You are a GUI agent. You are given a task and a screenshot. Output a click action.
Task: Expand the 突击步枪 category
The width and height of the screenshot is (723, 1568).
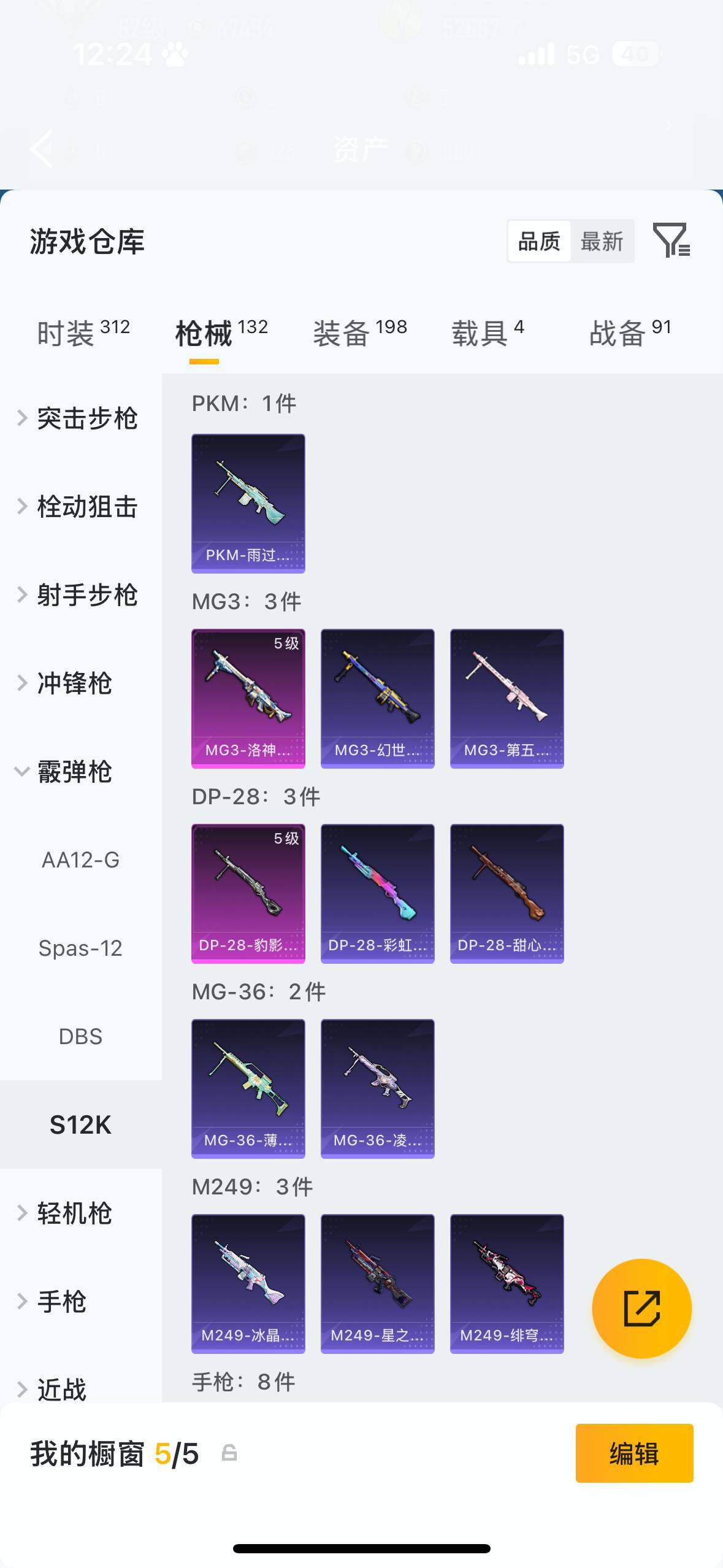tap(80, 418)
